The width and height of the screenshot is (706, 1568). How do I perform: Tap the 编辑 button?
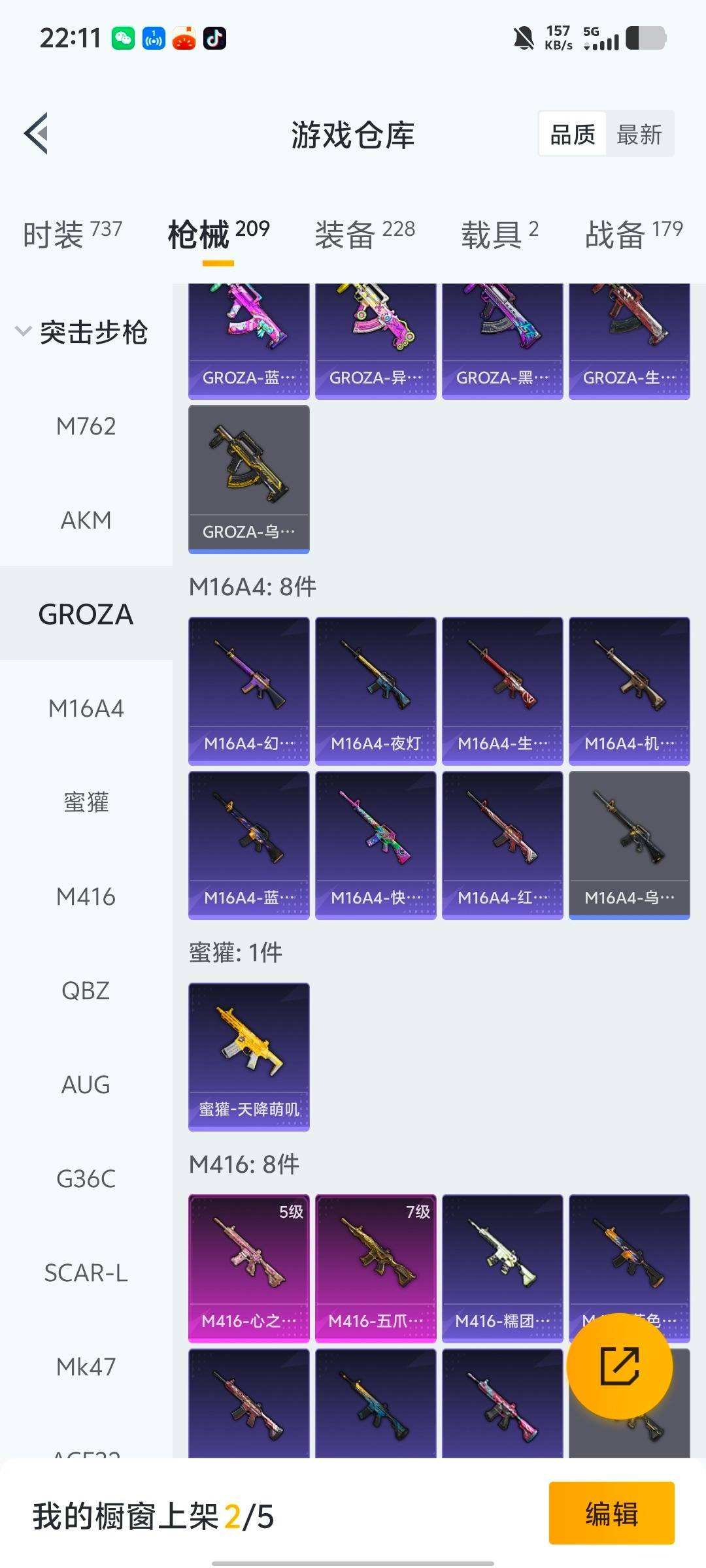point(611,1514)
